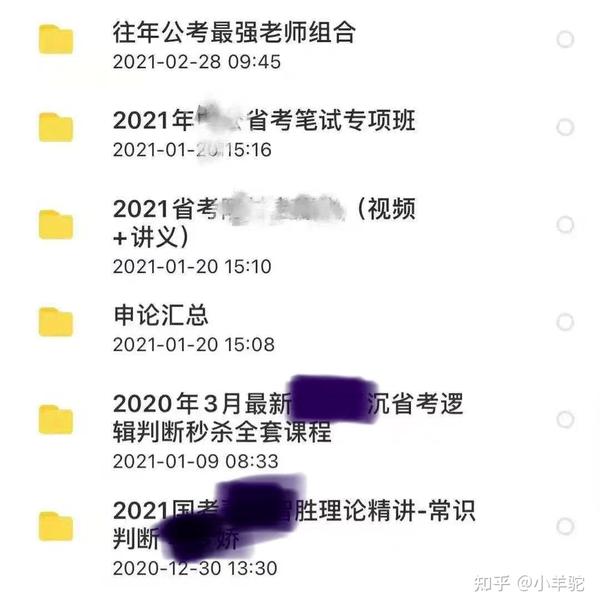Open the 申论汇总 folder

161,316
